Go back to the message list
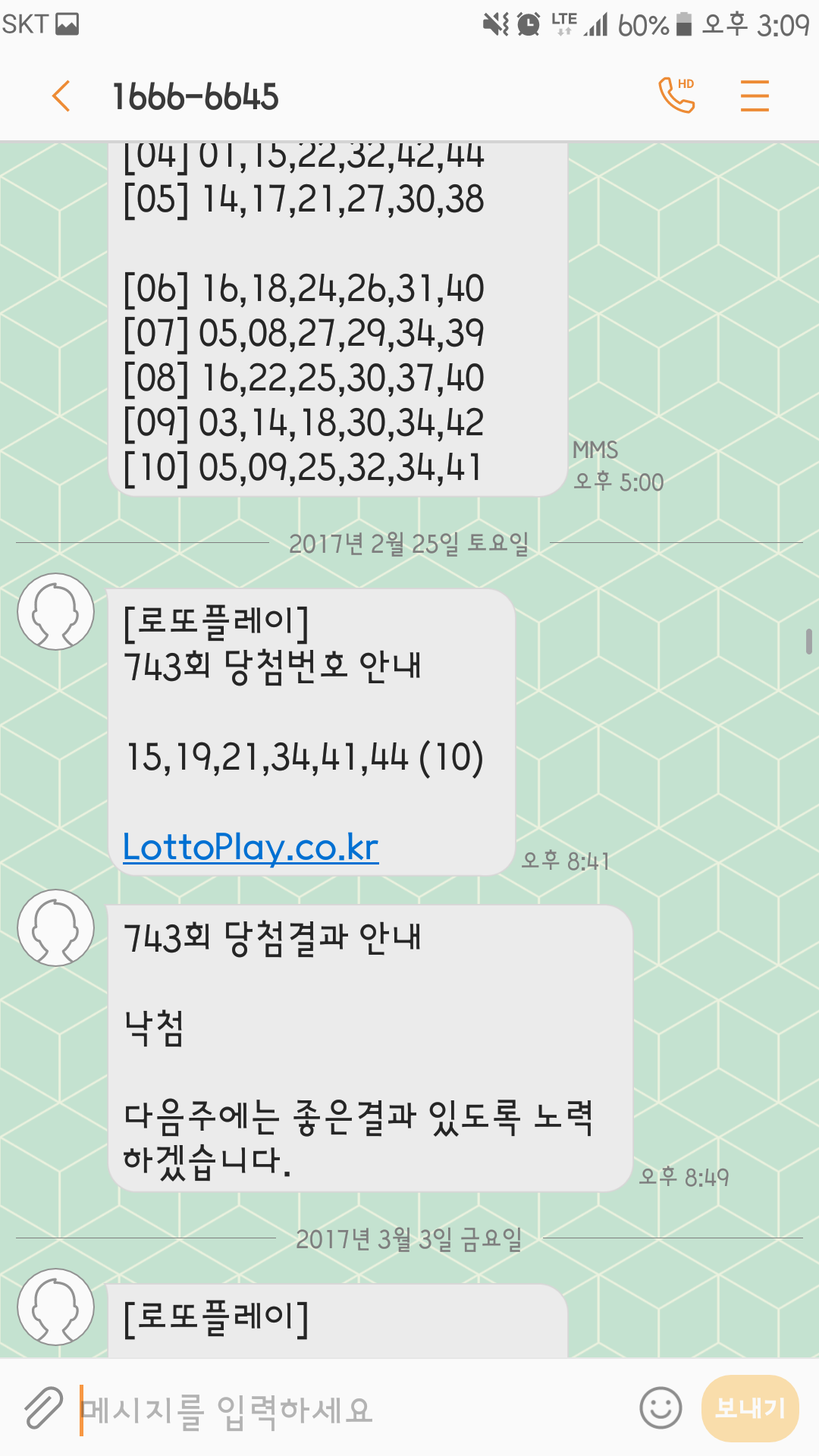The height and width of the screenshot is (1456, 819). coord(61,96)
